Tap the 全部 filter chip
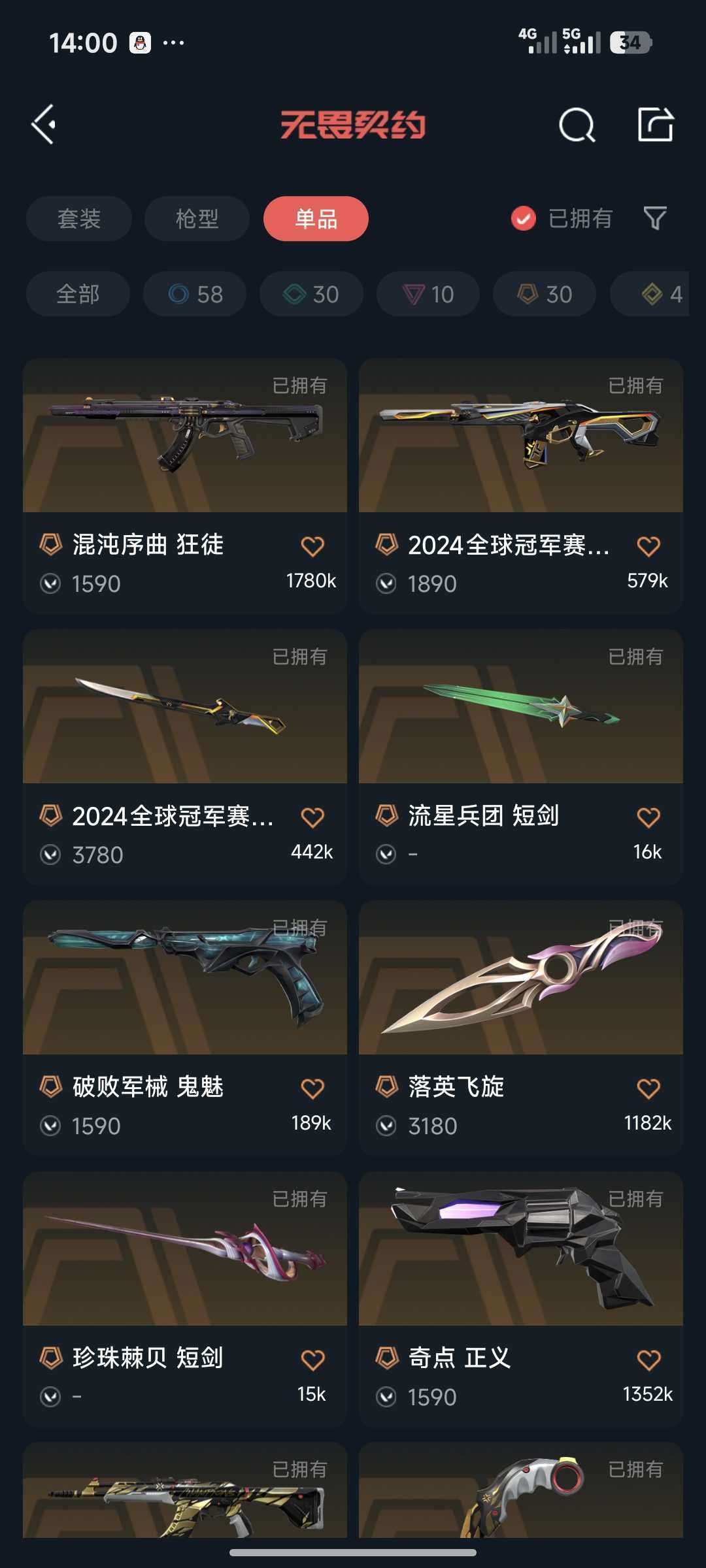The image size is (706, 1568). [x=78, y=294]
